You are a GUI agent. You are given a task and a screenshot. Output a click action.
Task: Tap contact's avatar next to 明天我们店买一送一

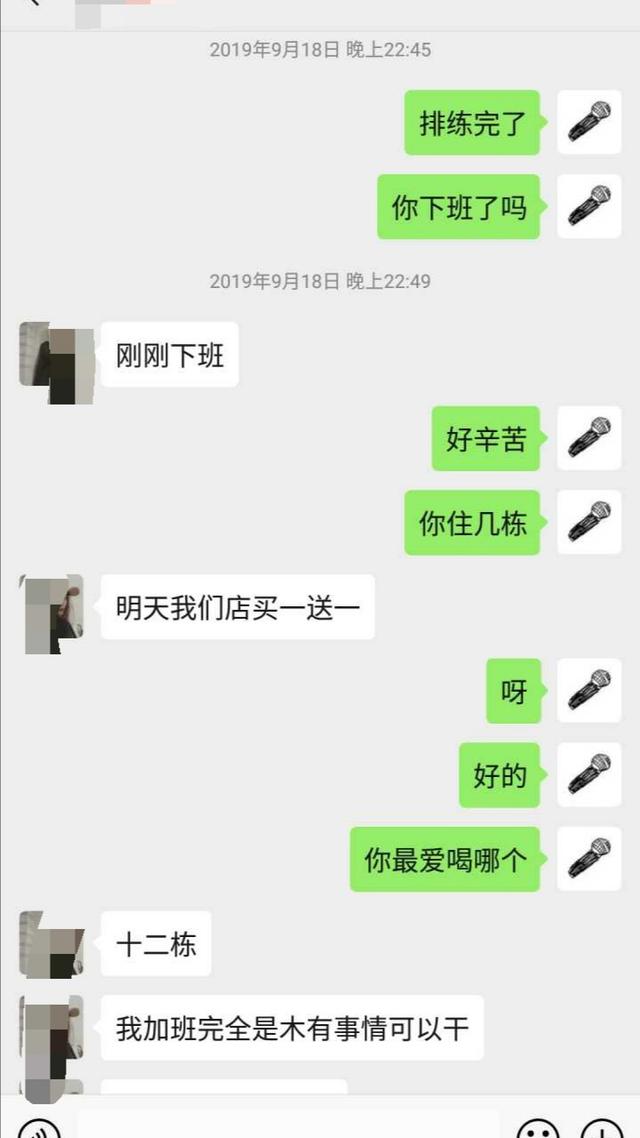tap(52, 612)
